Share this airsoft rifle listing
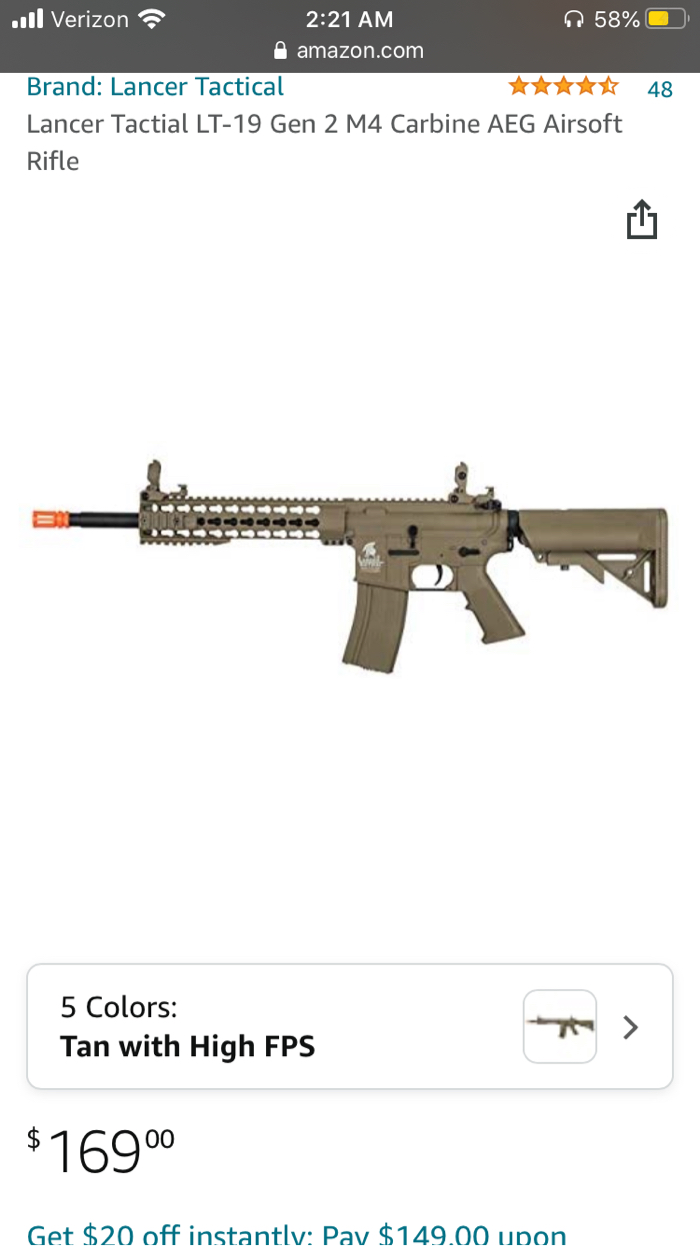The image size is (700, 1246). point(642,220)
